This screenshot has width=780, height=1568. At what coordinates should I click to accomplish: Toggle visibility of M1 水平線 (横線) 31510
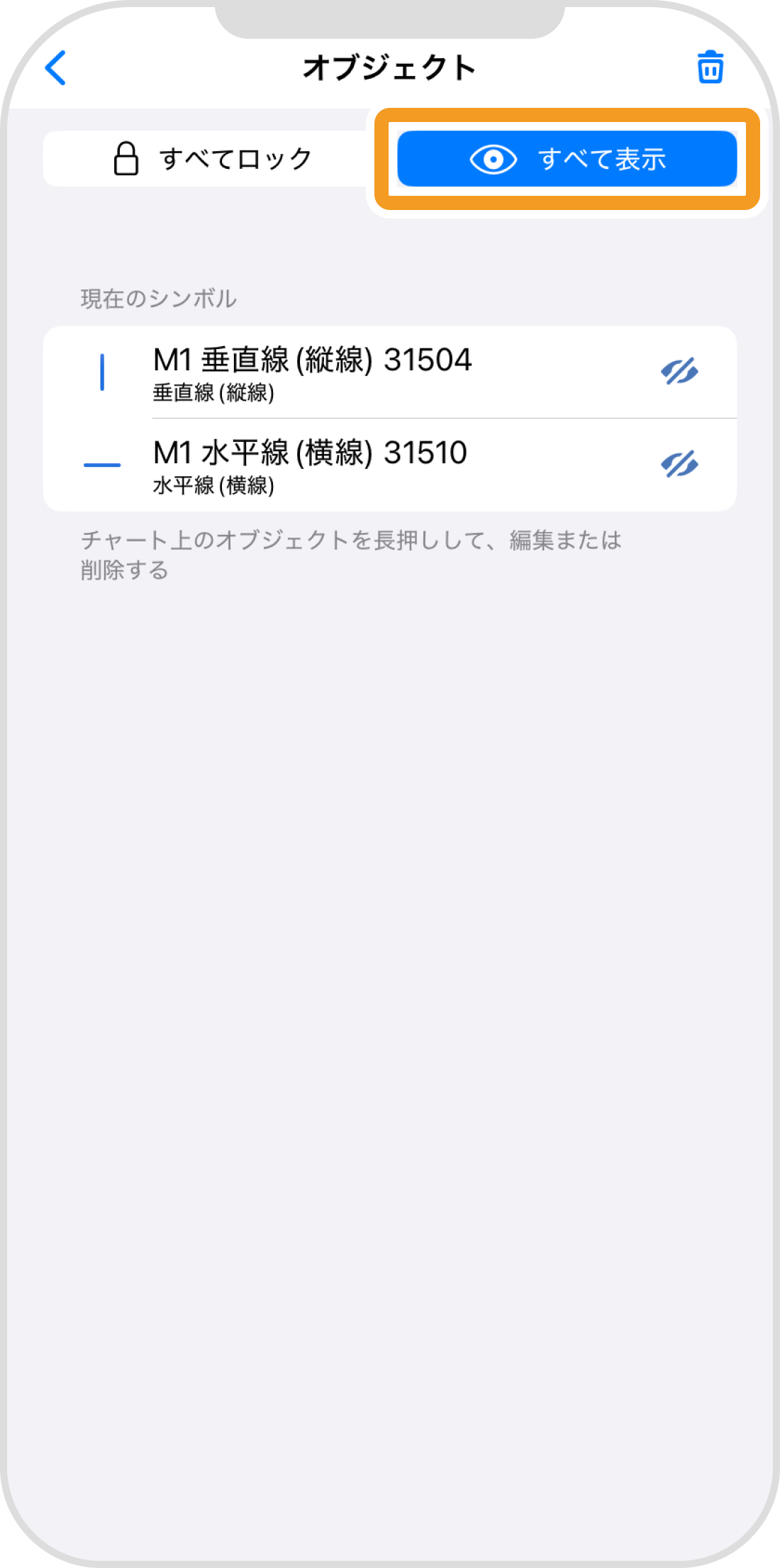tap(679, 465)
